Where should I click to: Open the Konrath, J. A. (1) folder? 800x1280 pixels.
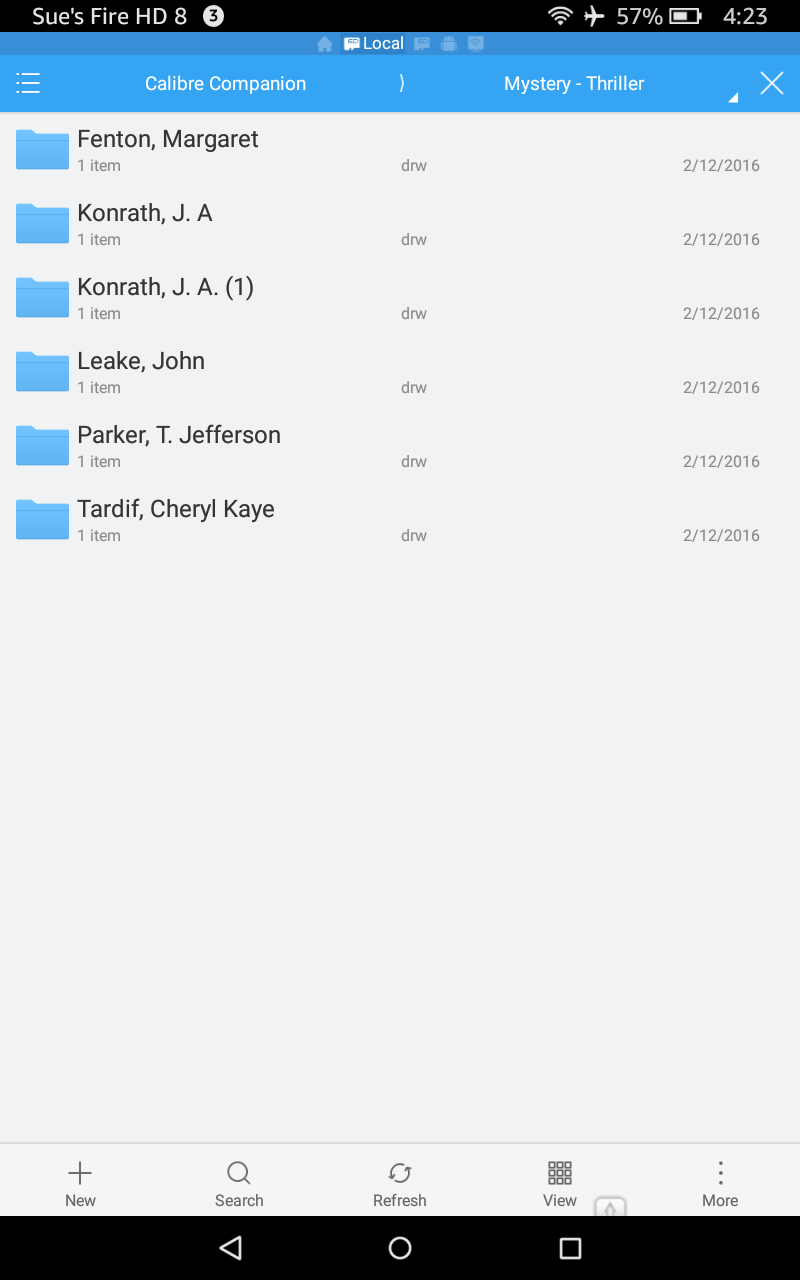point(165,298)
